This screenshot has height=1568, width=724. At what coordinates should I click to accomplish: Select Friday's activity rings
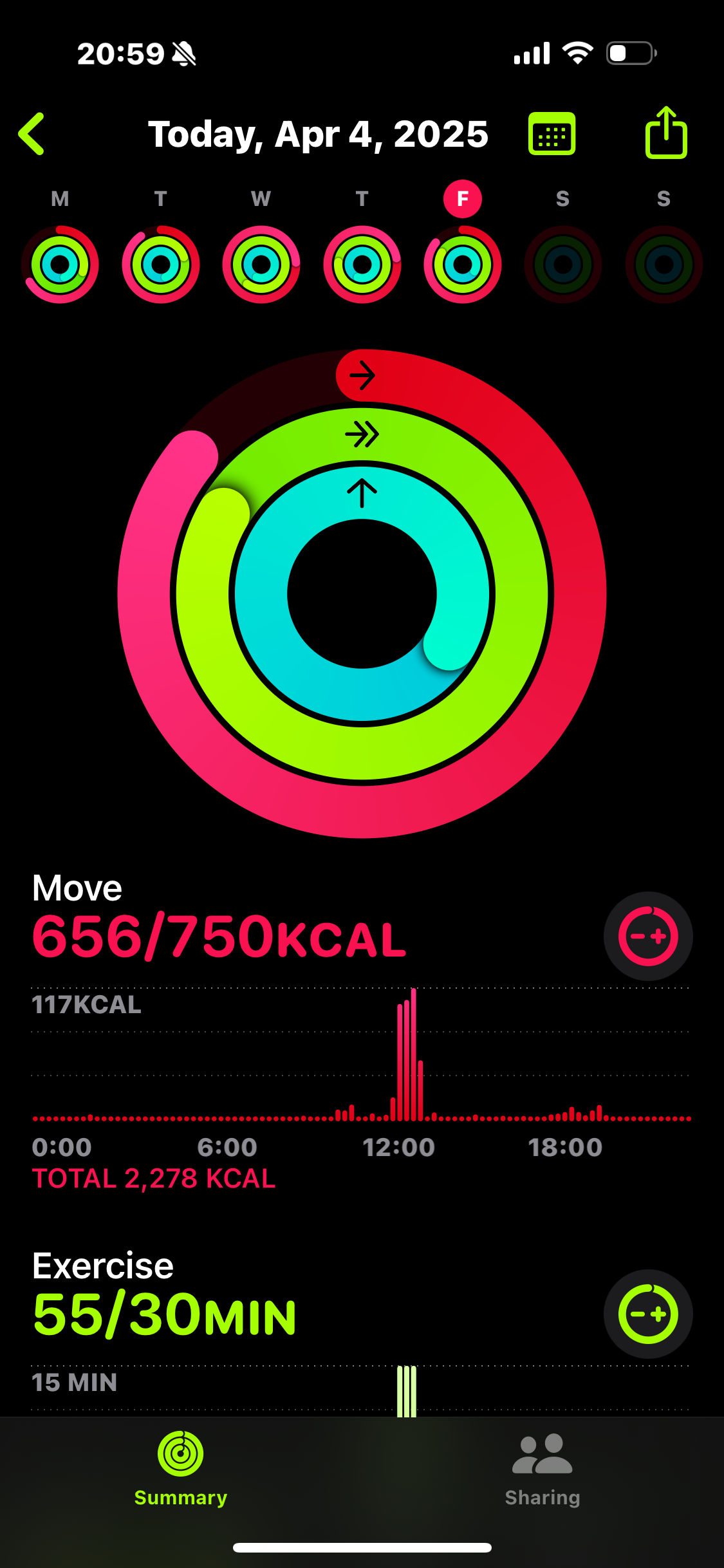click(463, 264)
